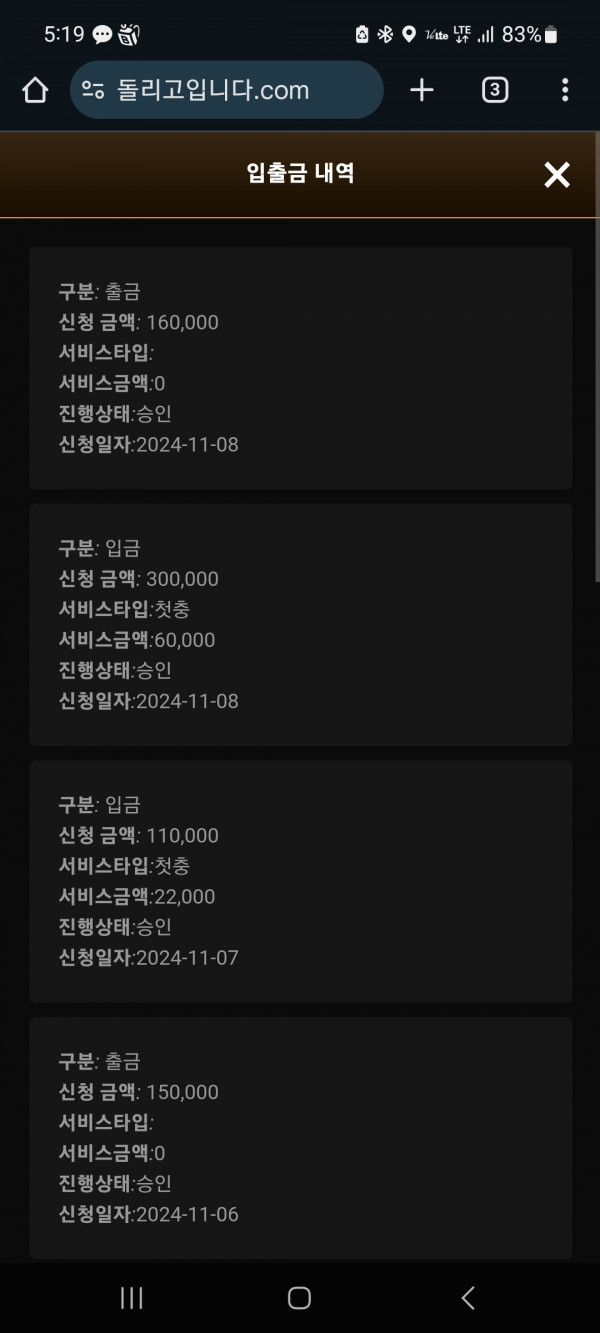Open the browser overflow menu
The height and width of the screenshot is (1333, 600).
coord(565,90)
